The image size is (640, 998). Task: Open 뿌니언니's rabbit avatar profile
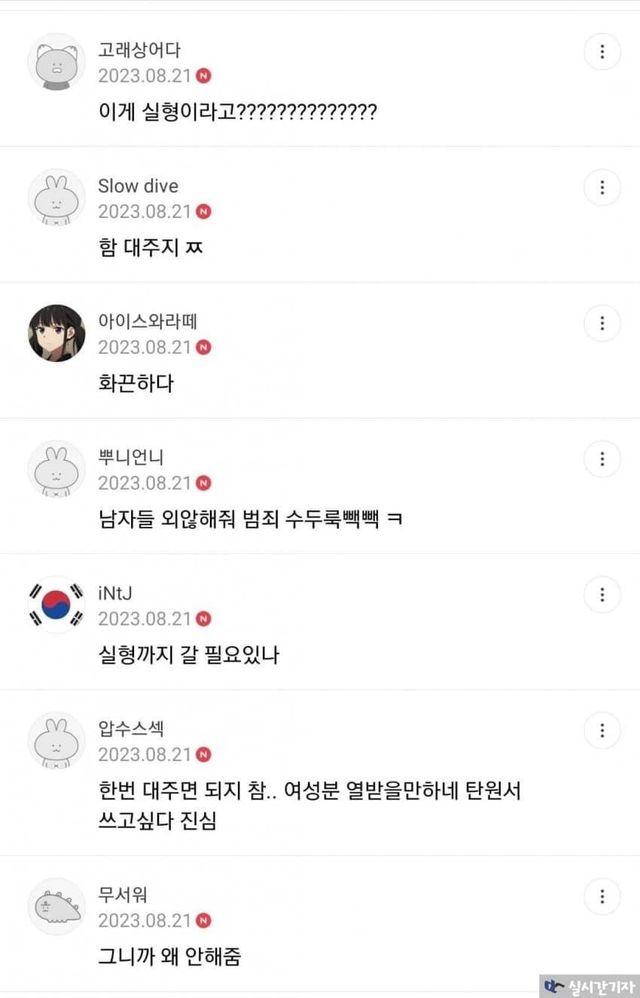pyautogui.click(x=56, y=470)
